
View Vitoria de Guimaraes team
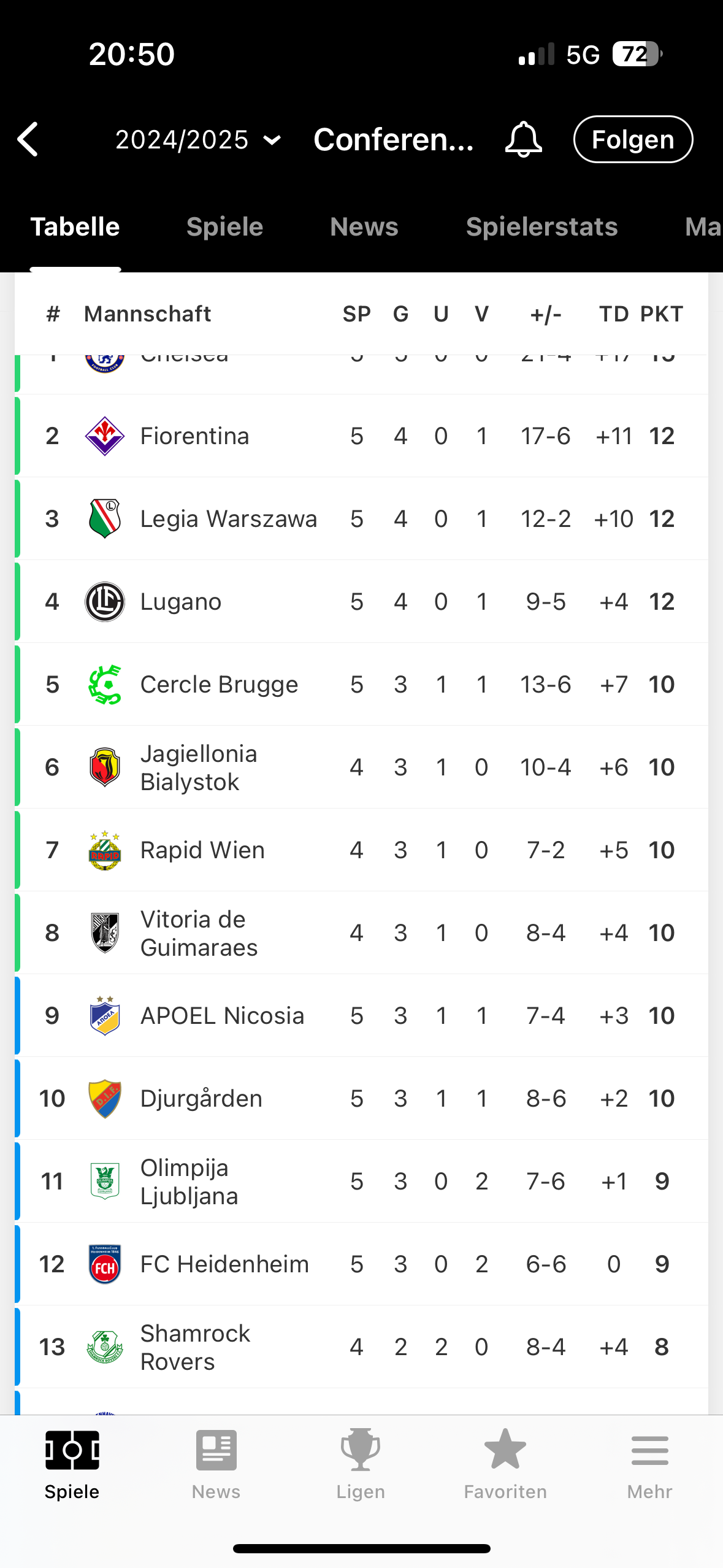click(362, 933)
